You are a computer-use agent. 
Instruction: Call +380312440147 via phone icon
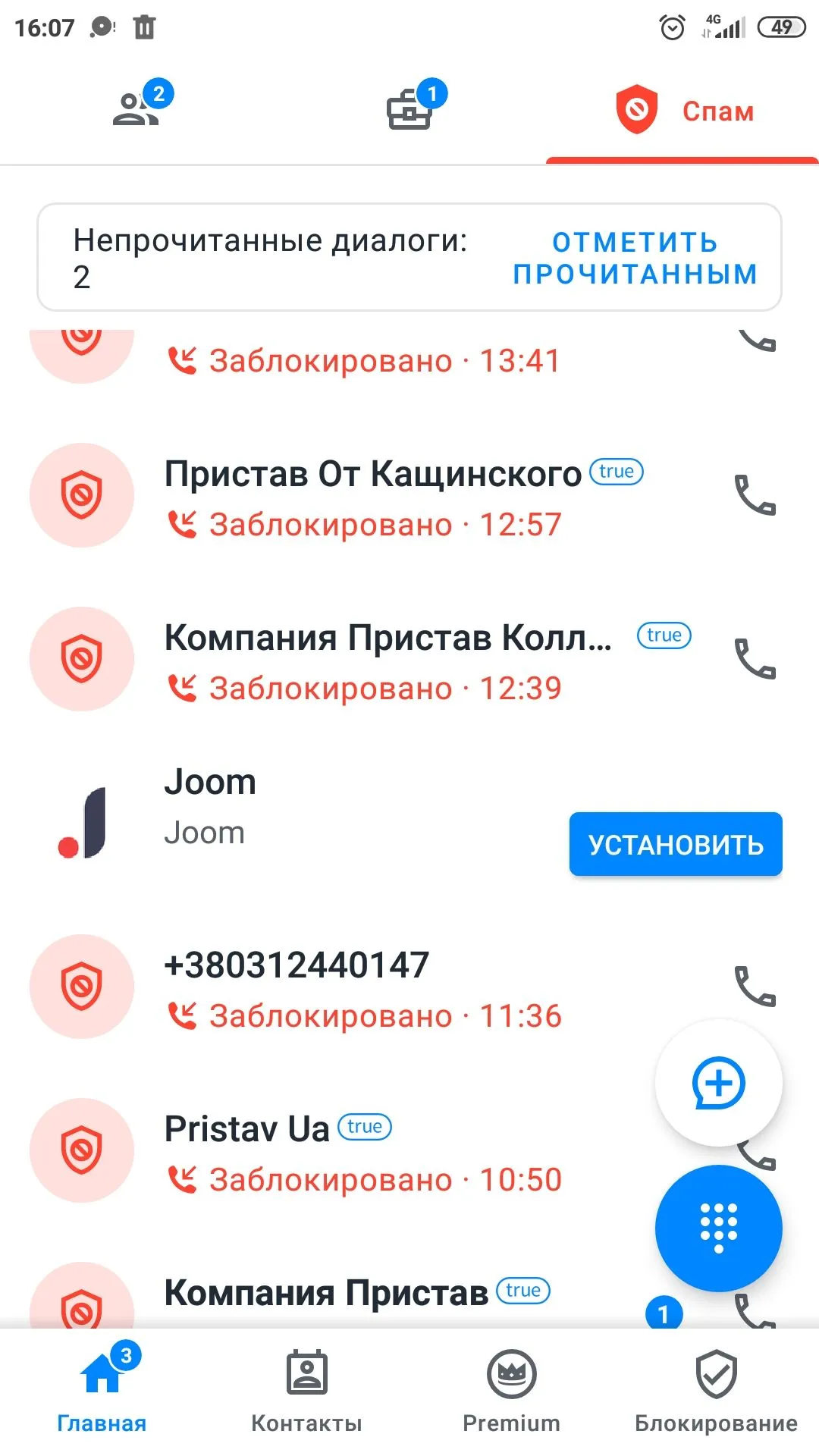pos(755,984)
